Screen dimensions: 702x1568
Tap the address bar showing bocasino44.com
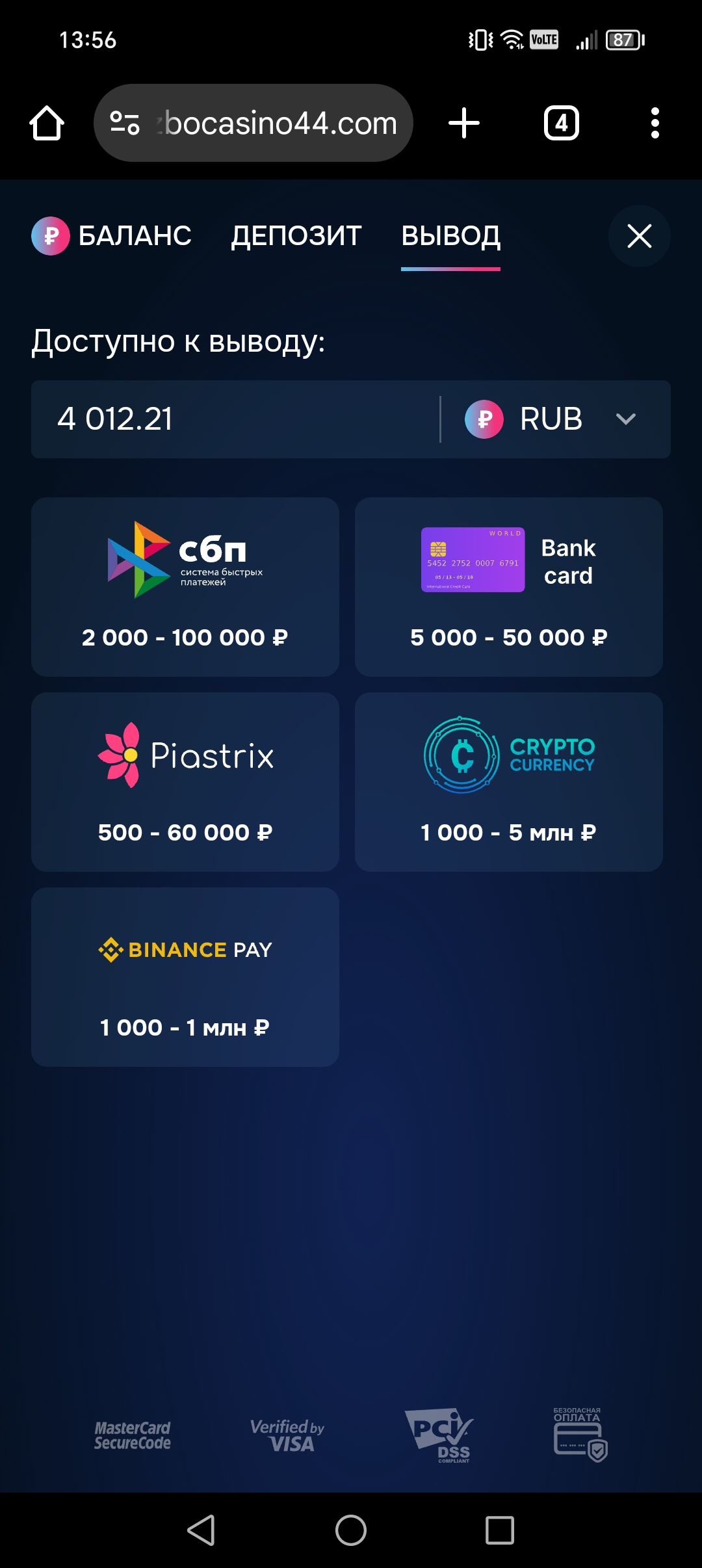tap(253, 123)
